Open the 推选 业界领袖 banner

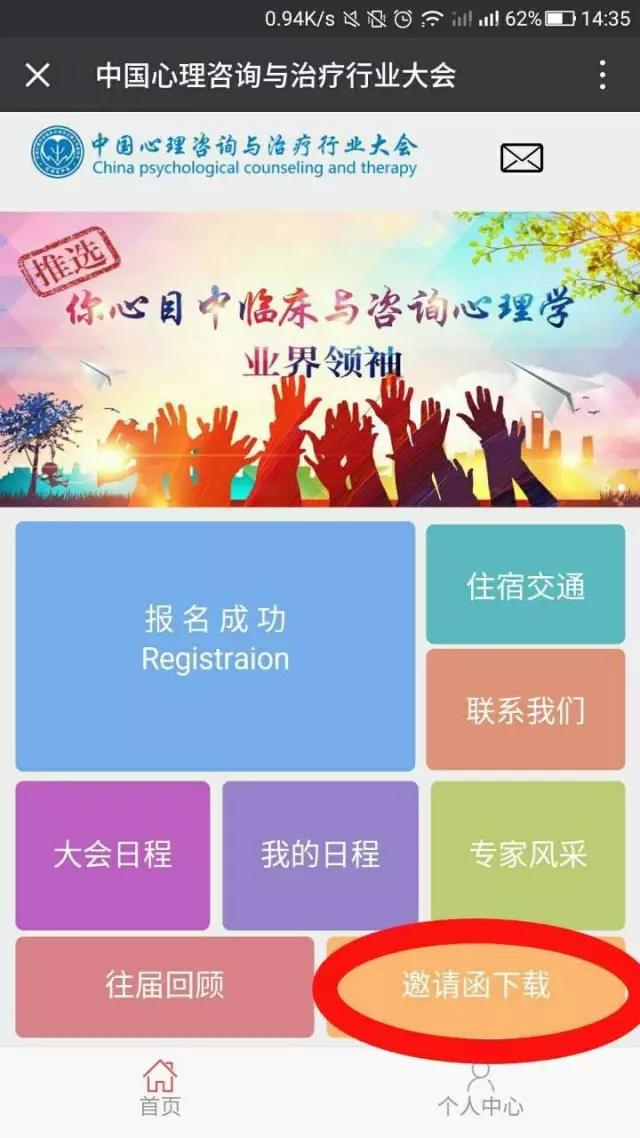[320, 358]
